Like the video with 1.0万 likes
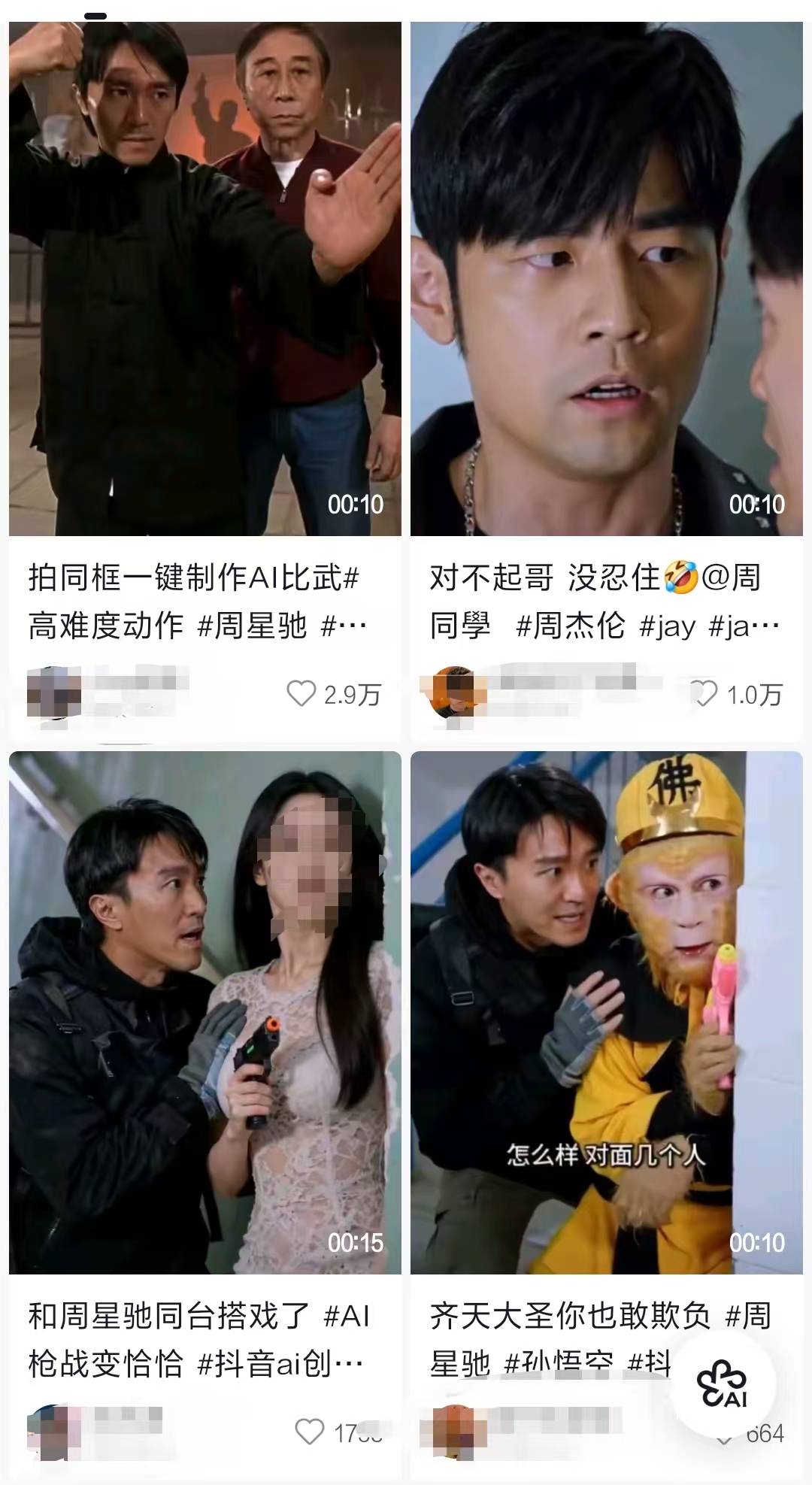Image resolution: width=812 pixels, height=1485 pixels. pyautogui.click(x=704, y=693)
